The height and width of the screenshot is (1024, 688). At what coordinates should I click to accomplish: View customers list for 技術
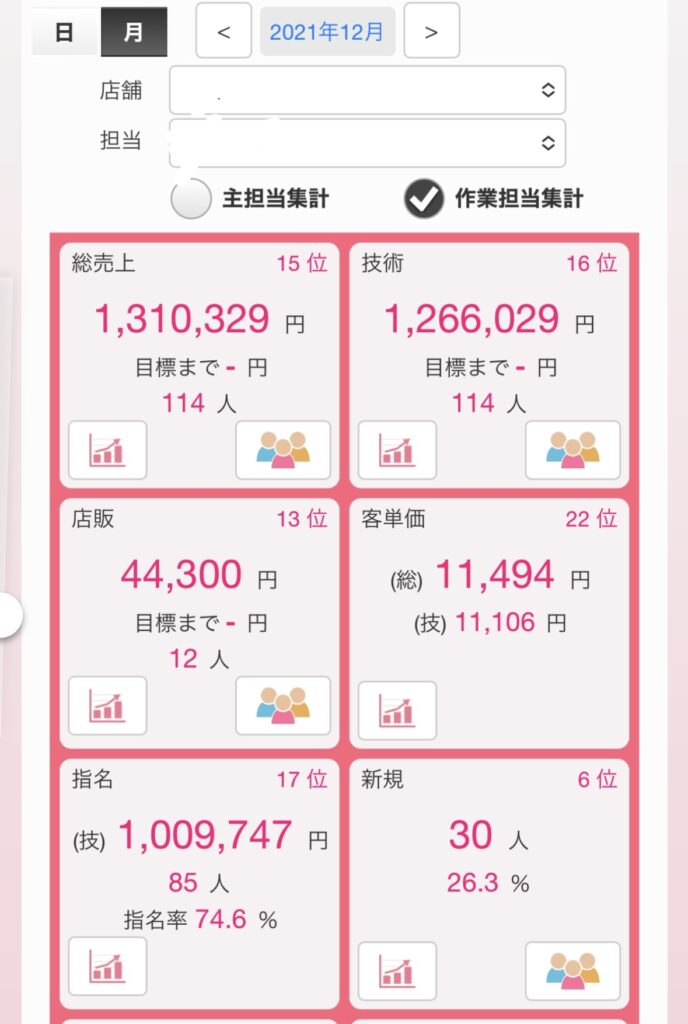click(x=573, y=450)
